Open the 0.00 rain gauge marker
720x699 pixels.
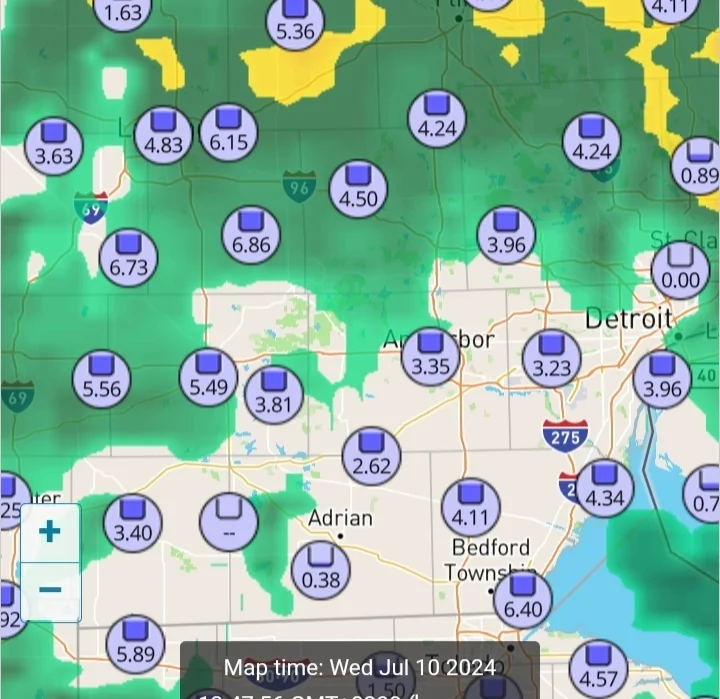(x=680, y=270)
